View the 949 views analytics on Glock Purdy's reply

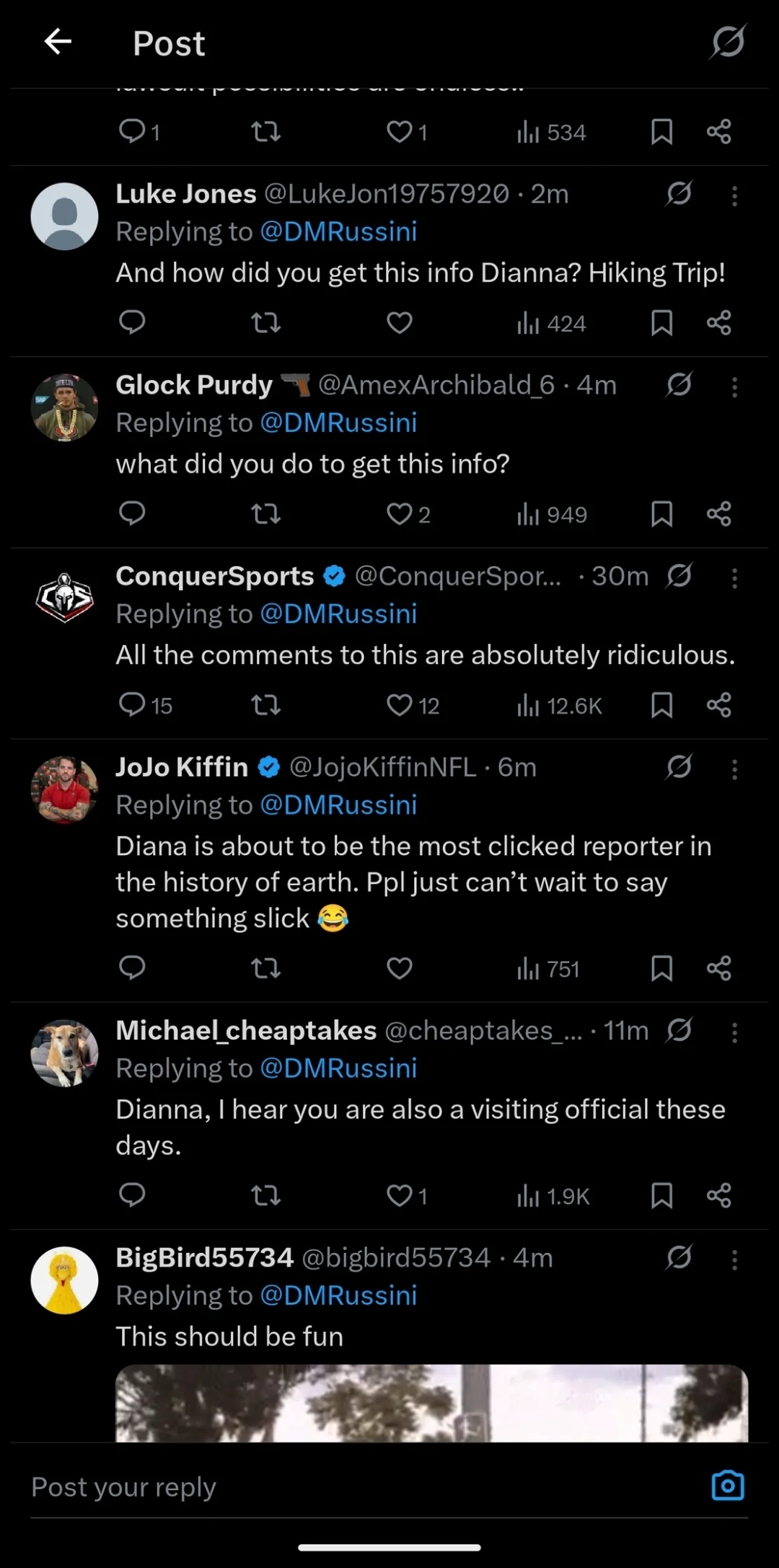pyautogui.click(x=552, y=514)
